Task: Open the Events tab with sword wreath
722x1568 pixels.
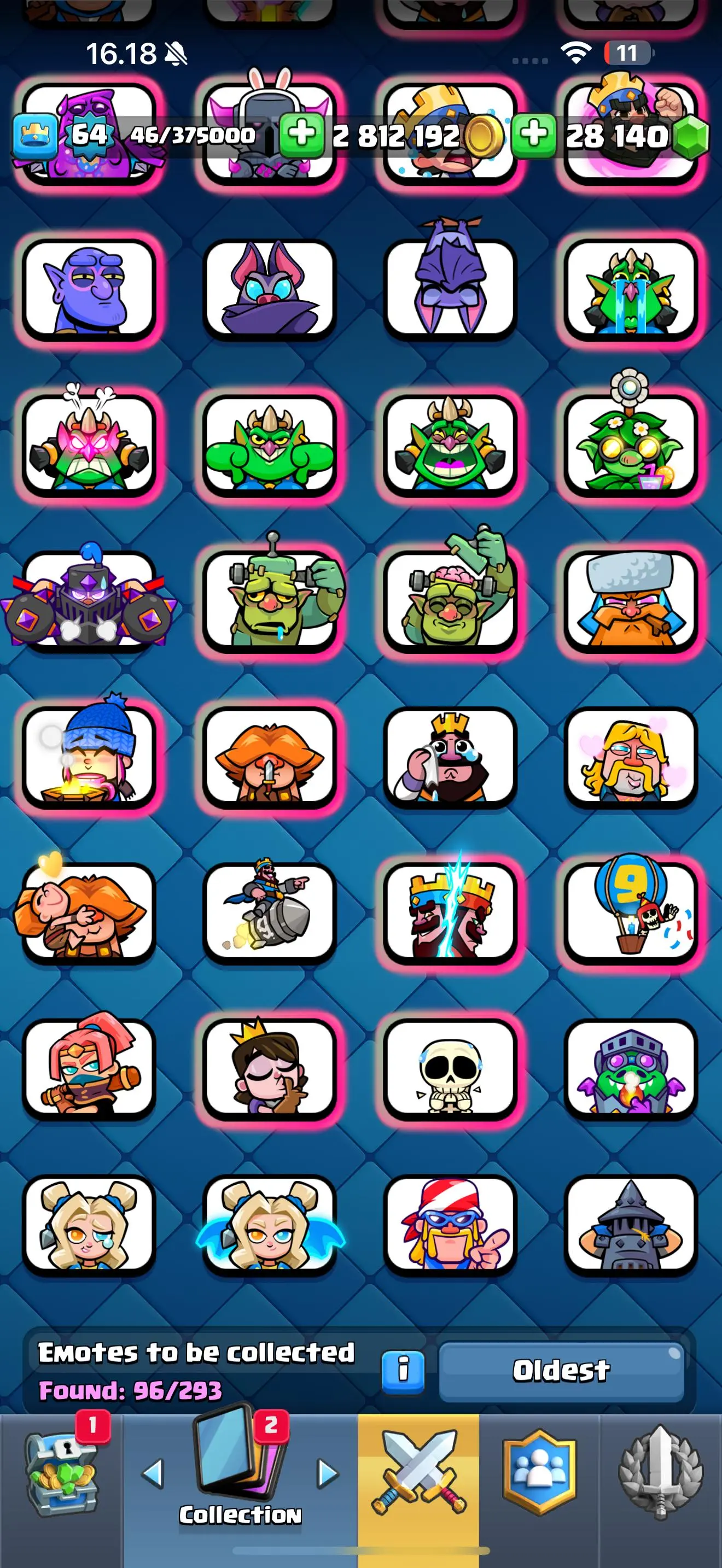Action: click(x=661, y=1472)
